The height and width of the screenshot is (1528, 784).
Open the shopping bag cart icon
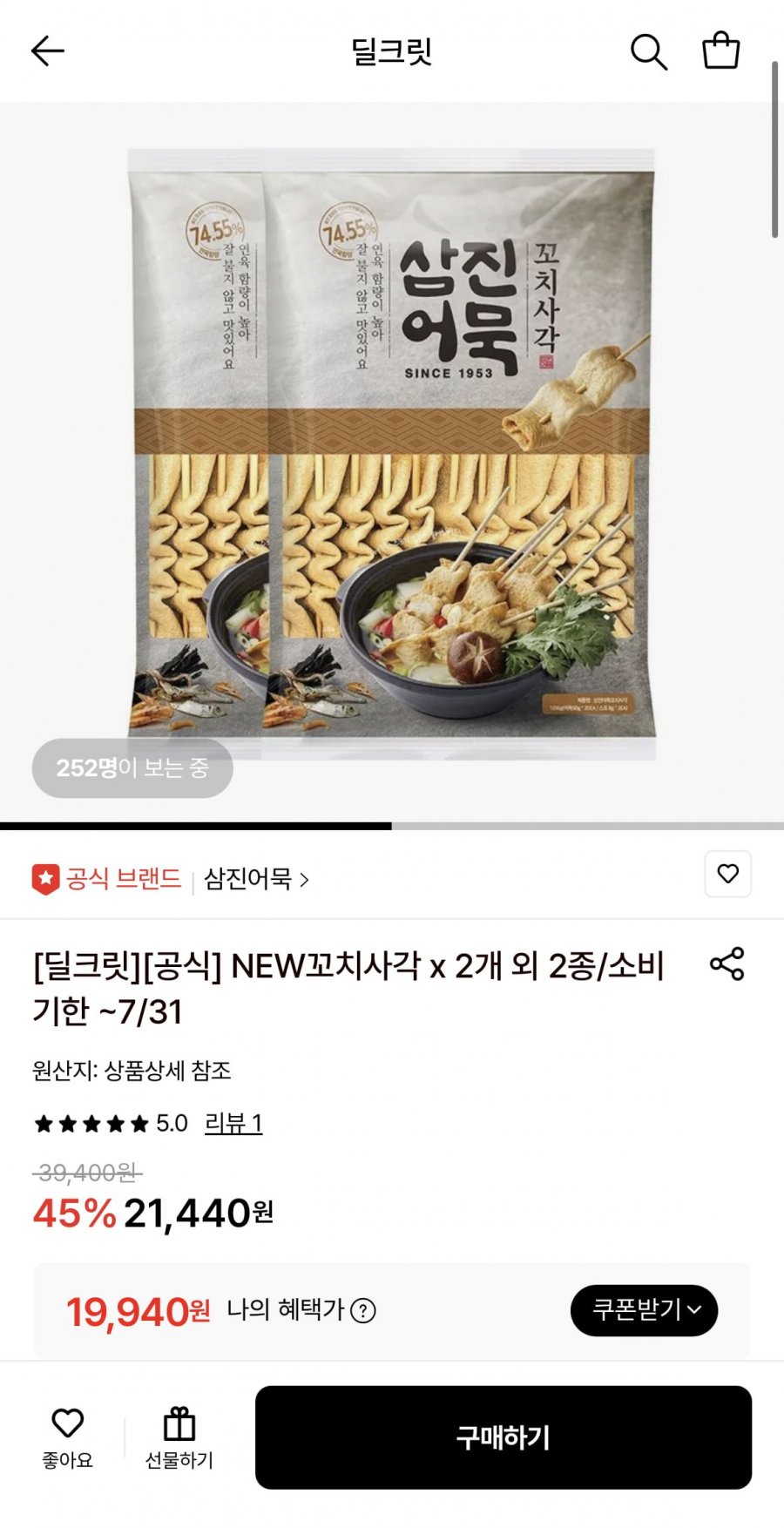tap(722, 51)
